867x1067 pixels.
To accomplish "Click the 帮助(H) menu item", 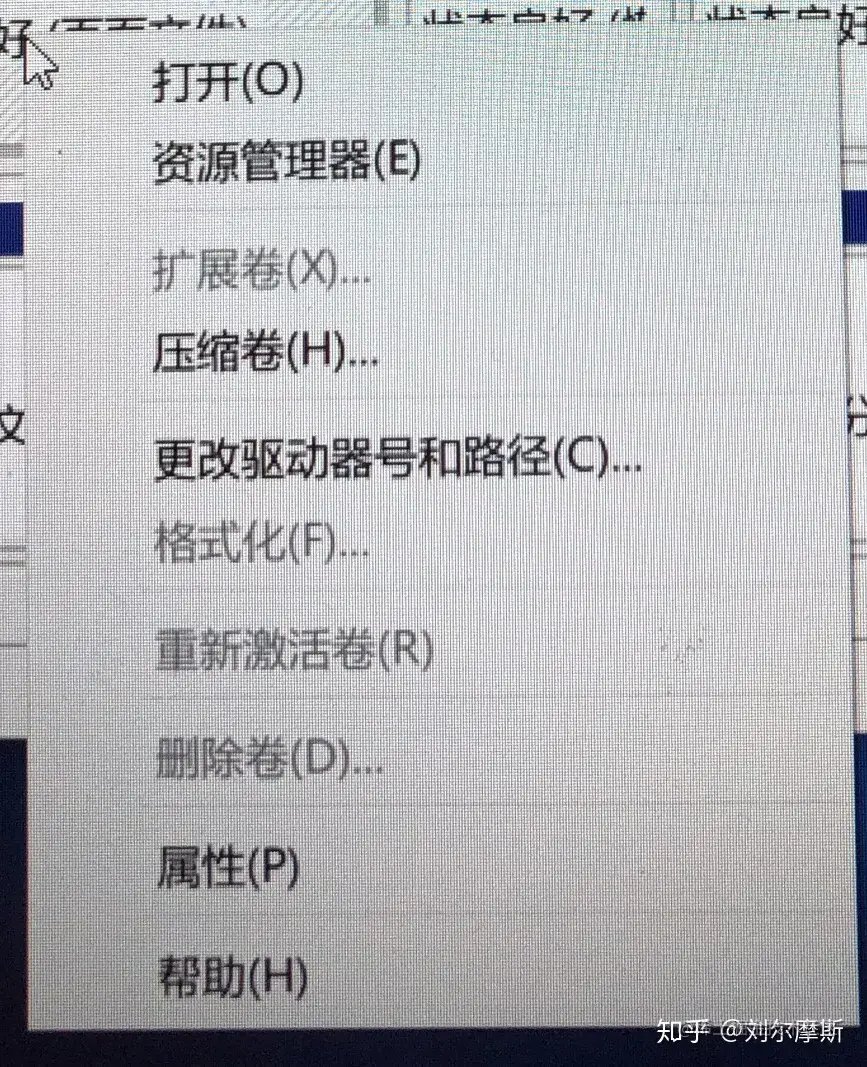I will point(232,976).
